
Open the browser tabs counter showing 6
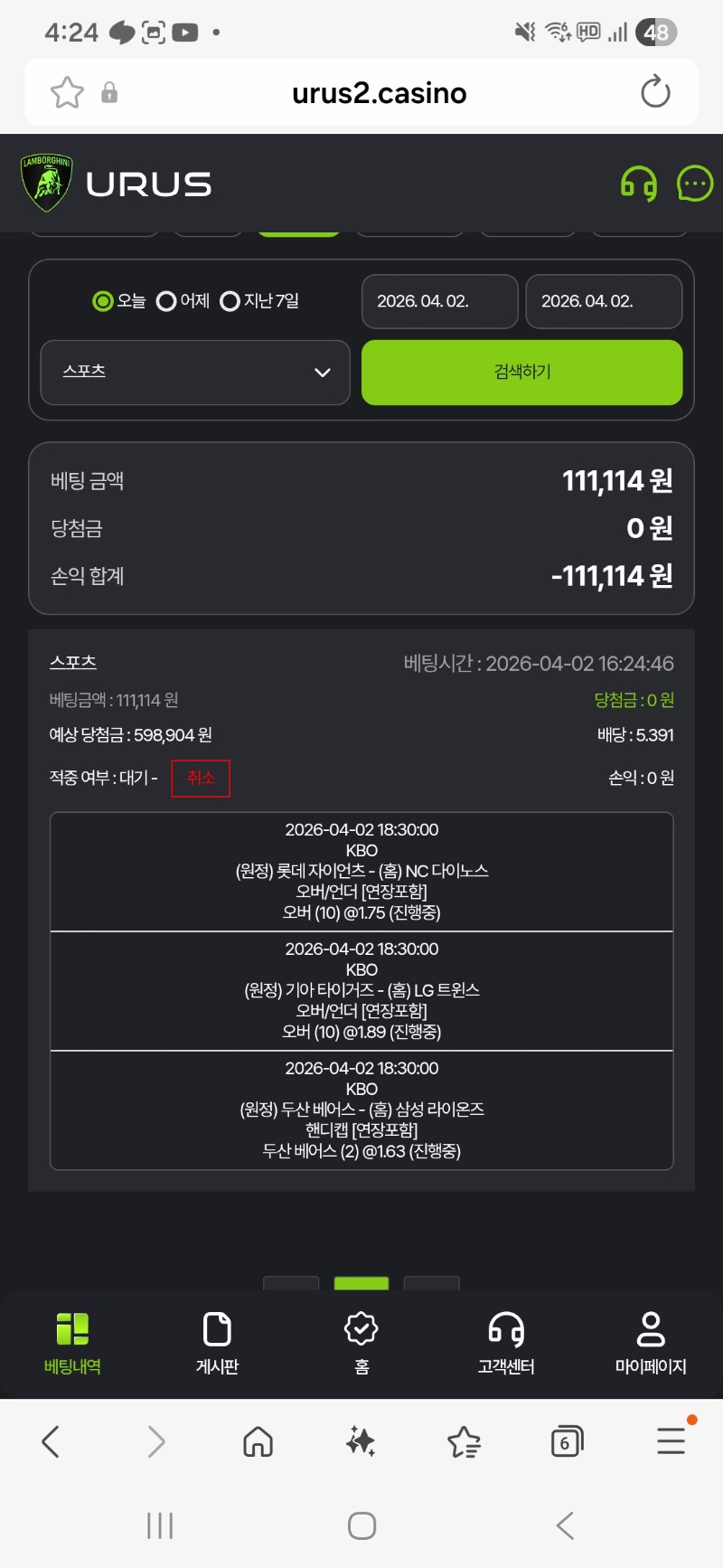click(567, 1441)
